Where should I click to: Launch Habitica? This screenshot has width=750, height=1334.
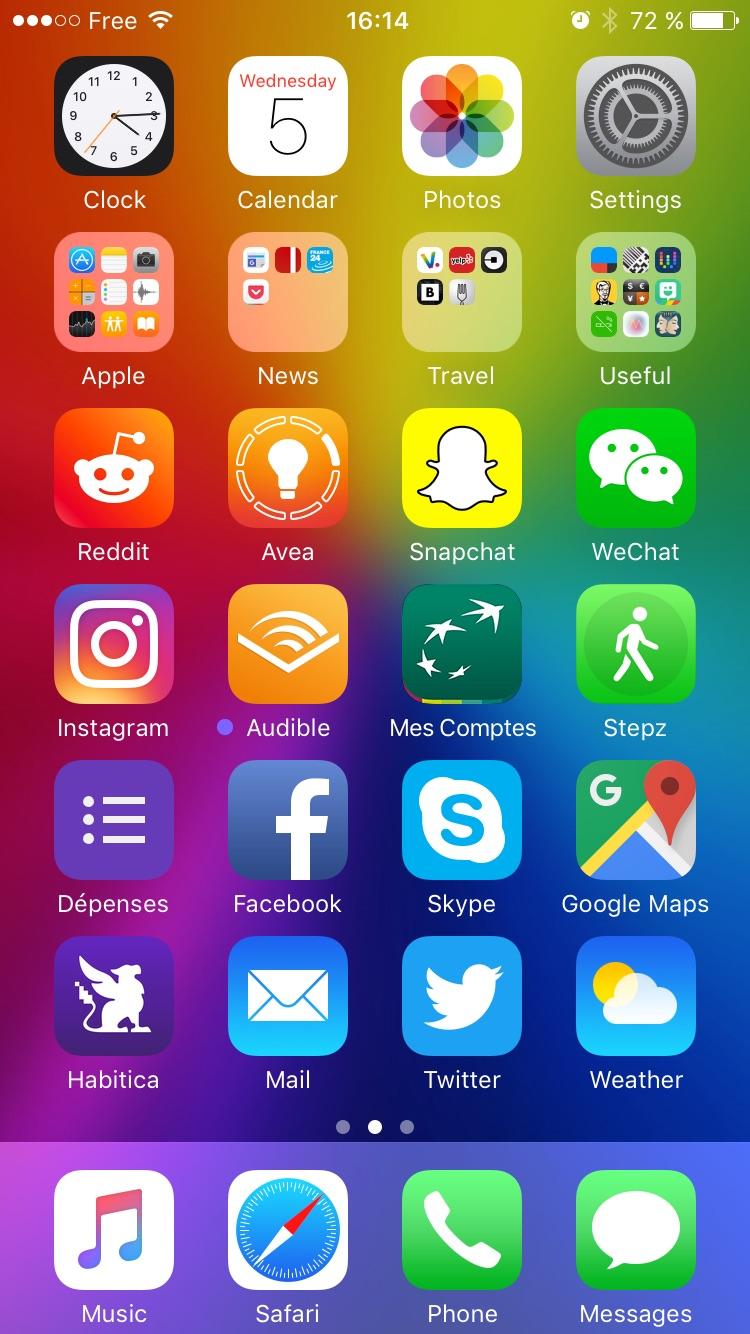point(113,995)
